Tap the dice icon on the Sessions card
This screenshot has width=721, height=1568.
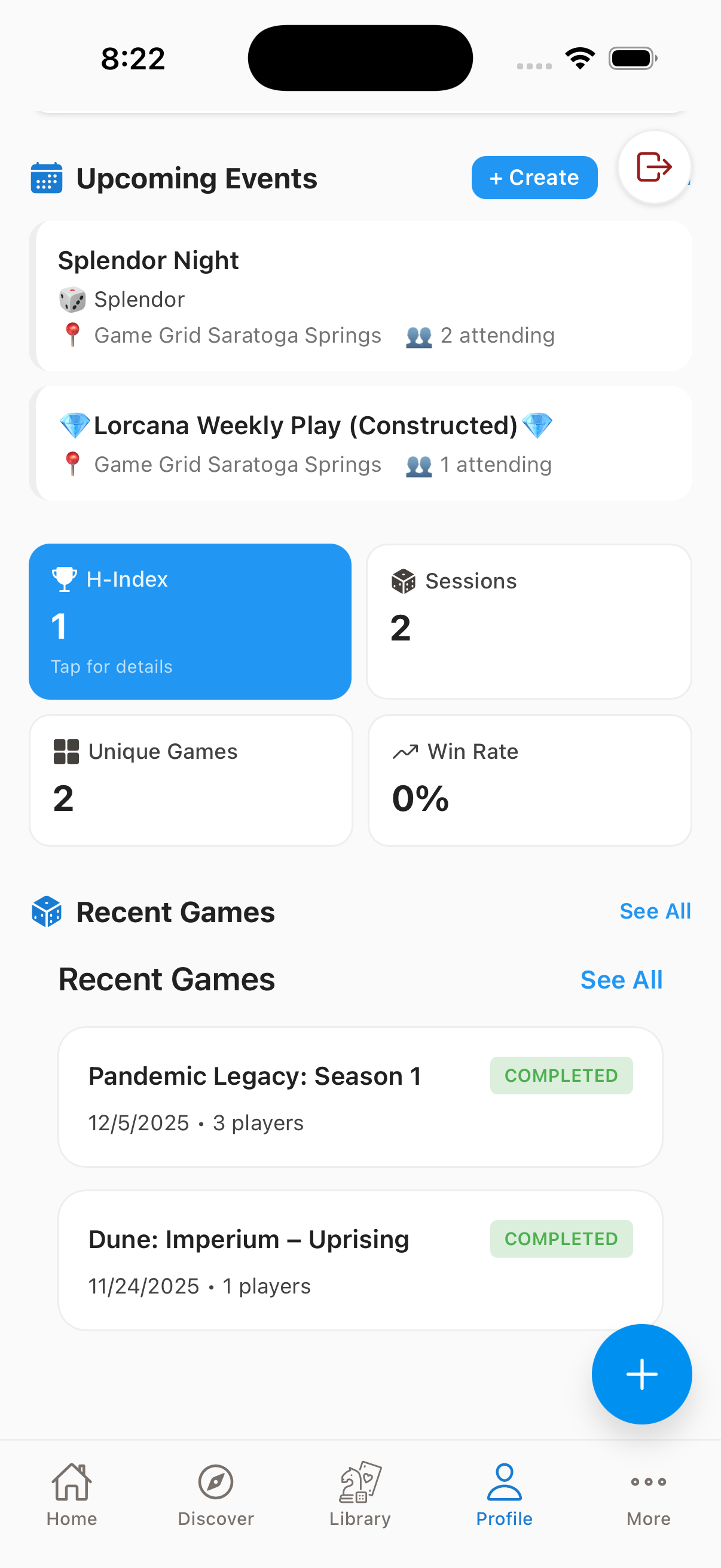point(403,582)
